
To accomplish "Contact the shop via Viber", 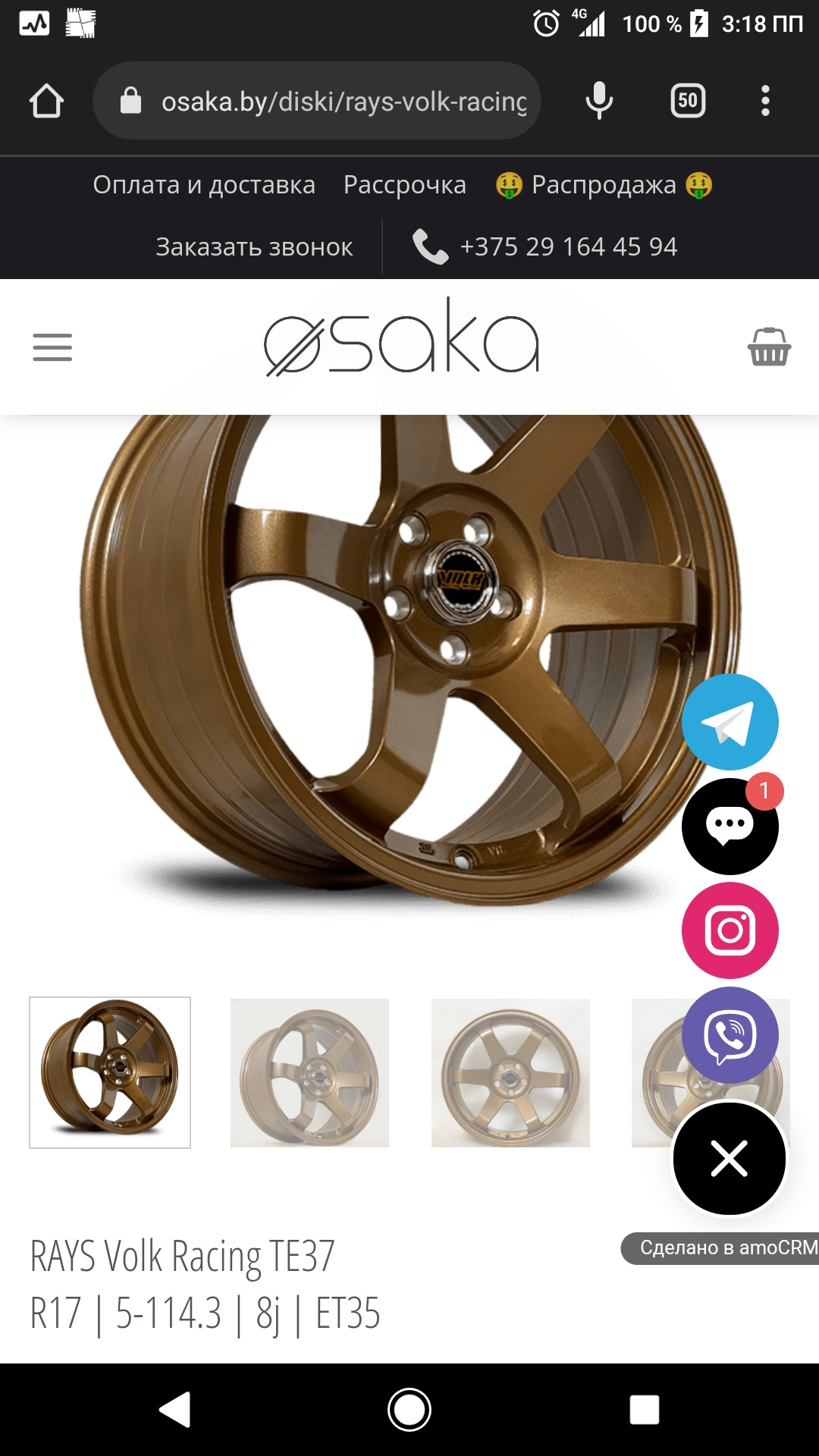I will click(x=730, y=1034).
